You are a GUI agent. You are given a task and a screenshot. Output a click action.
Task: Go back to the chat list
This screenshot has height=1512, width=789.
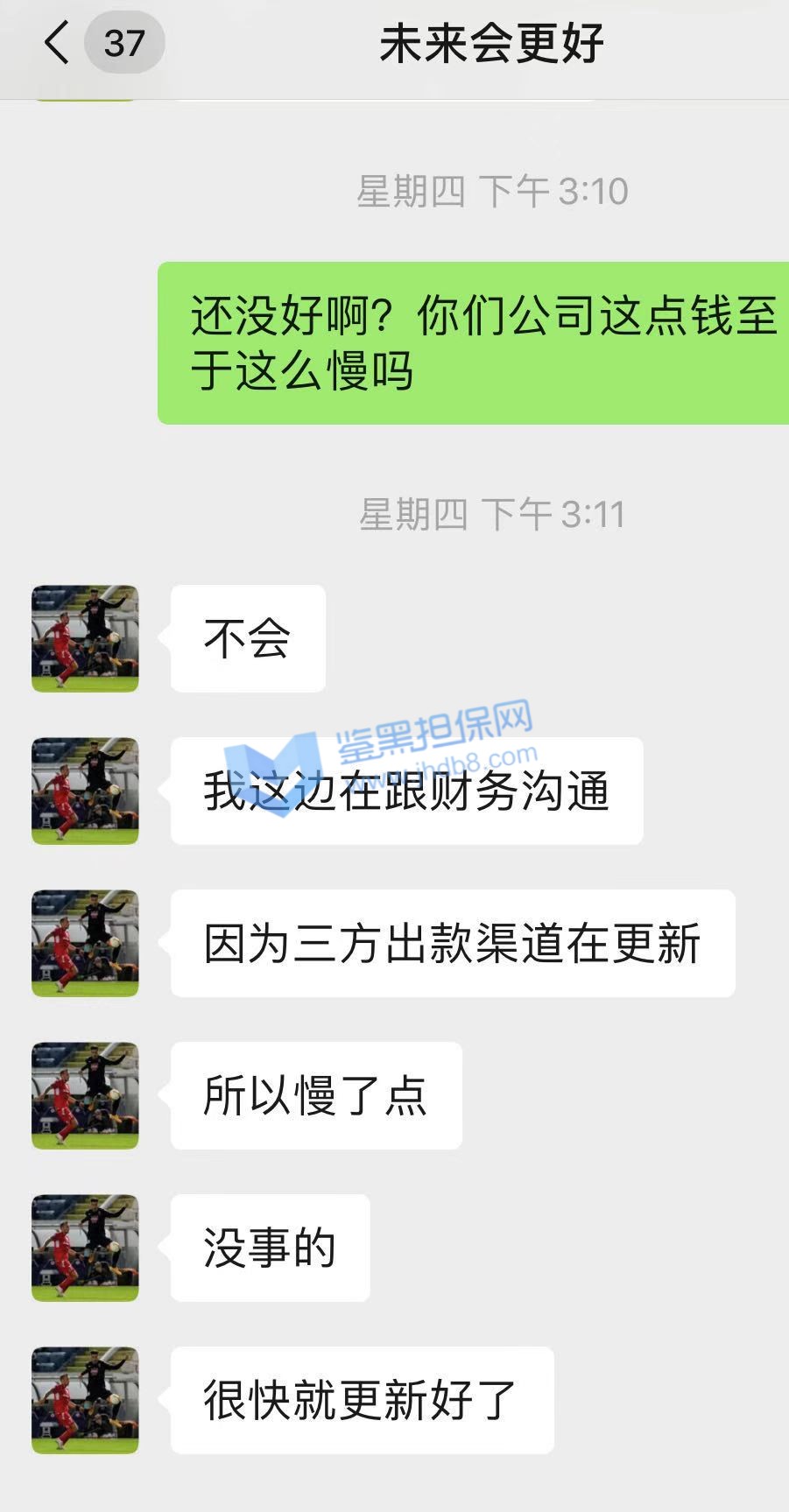pos(58,43)
